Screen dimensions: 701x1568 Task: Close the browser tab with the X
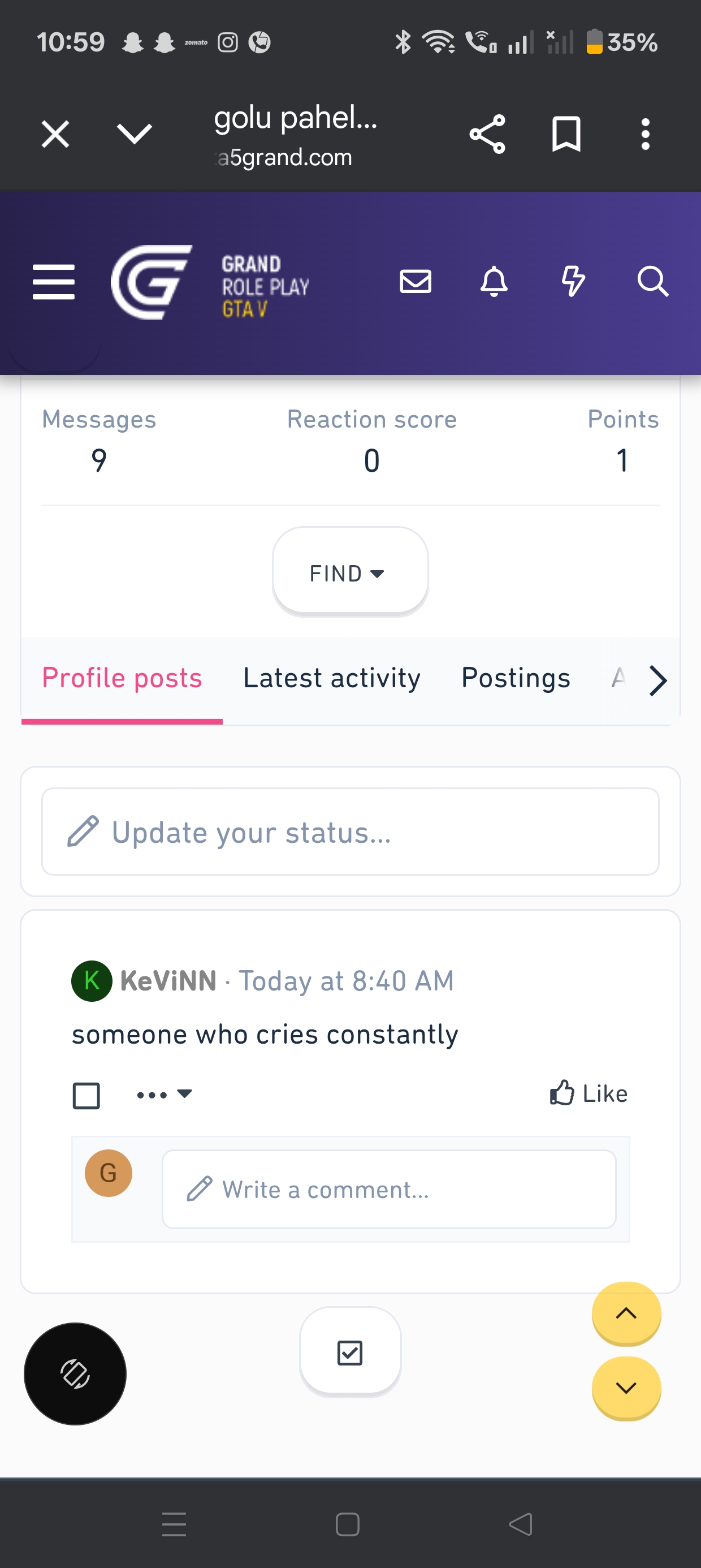click(x=55, y=134)
